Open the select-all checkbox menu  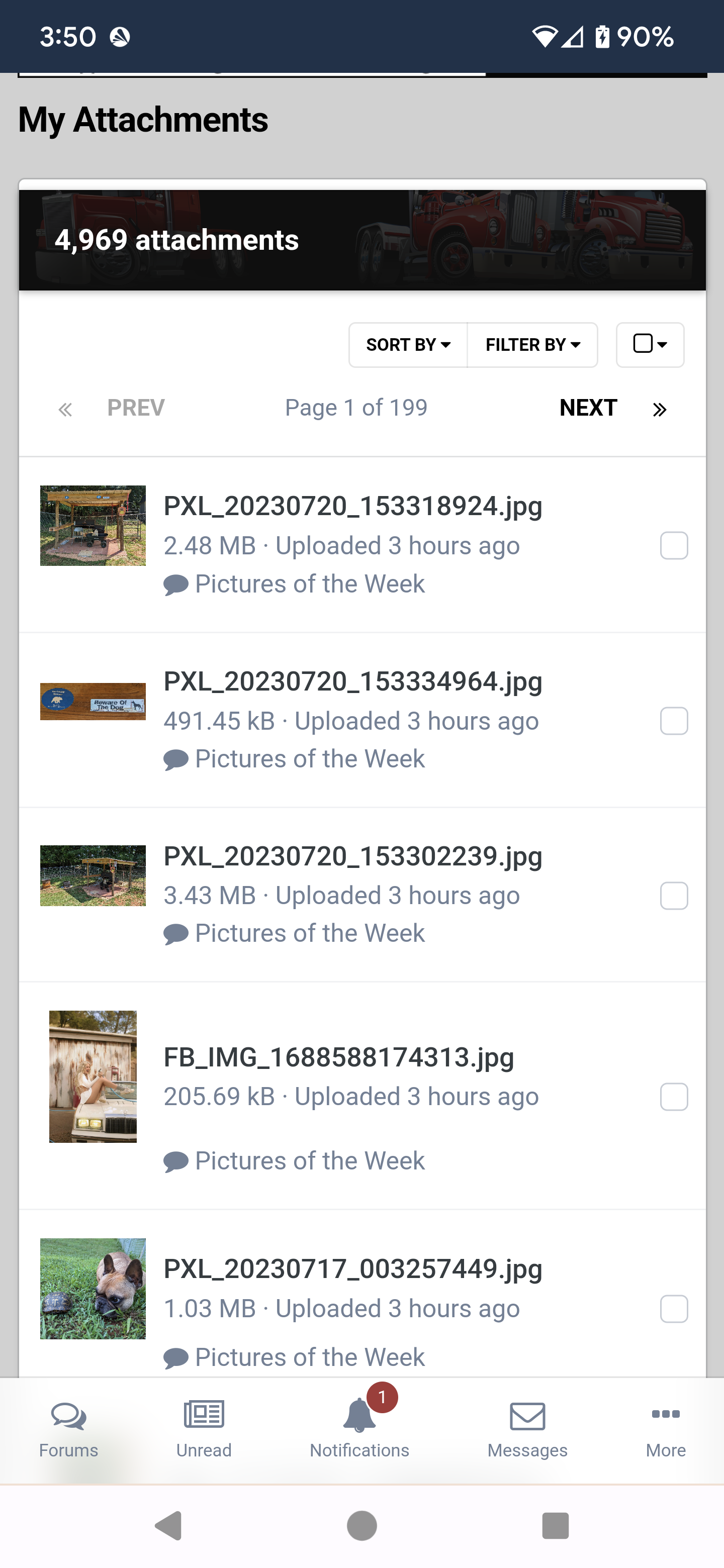(x=650, y=345)
